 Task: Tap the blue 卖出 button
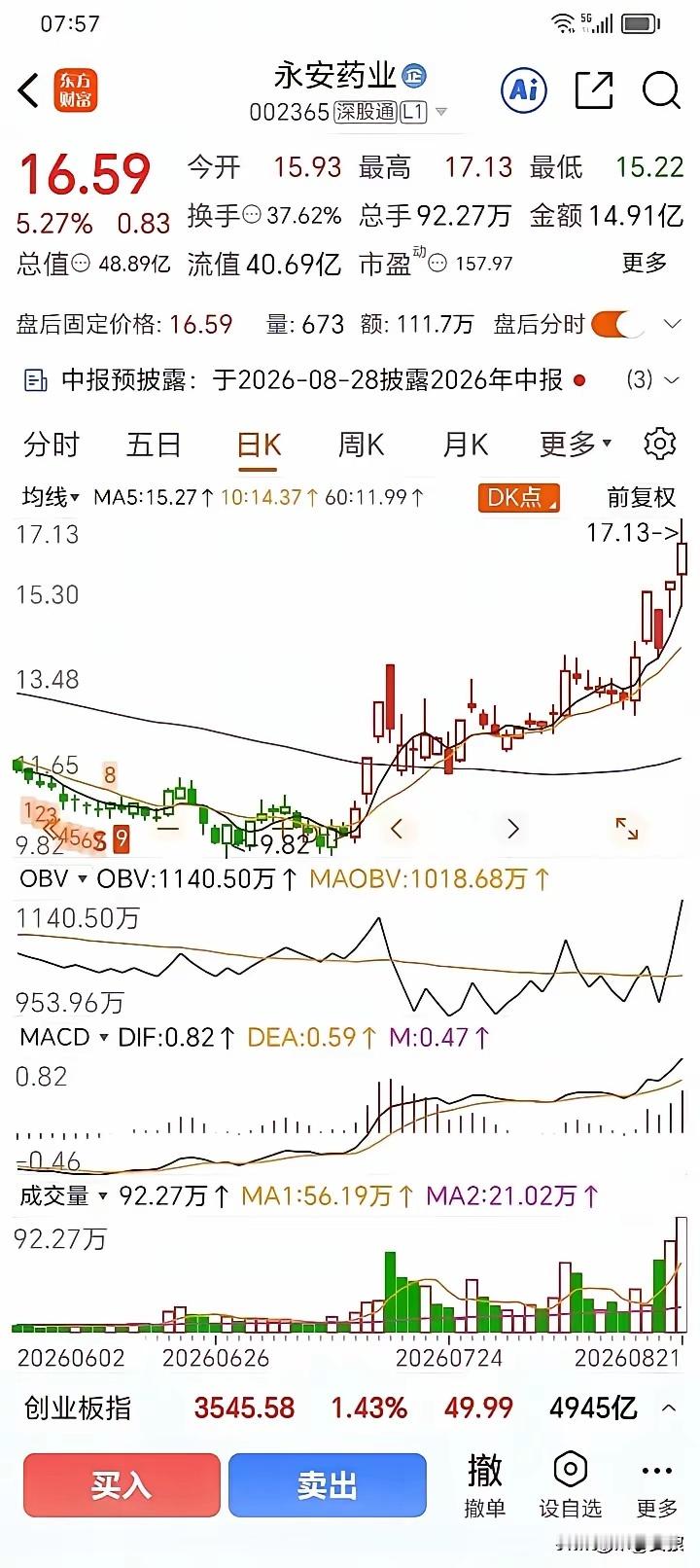[328, 1484]
